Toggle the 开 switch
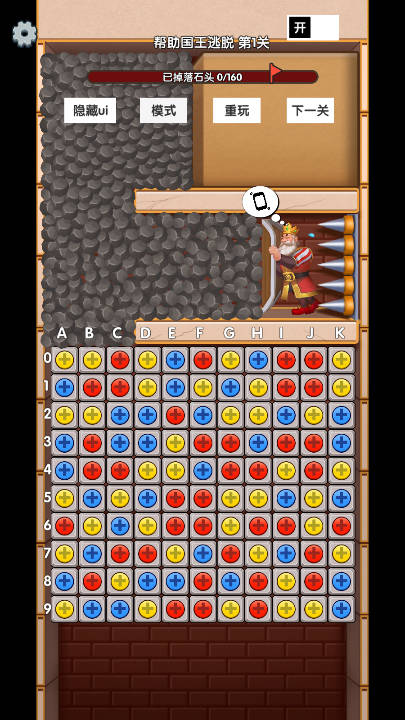The image size is (405, 720). tap(313, 28)
